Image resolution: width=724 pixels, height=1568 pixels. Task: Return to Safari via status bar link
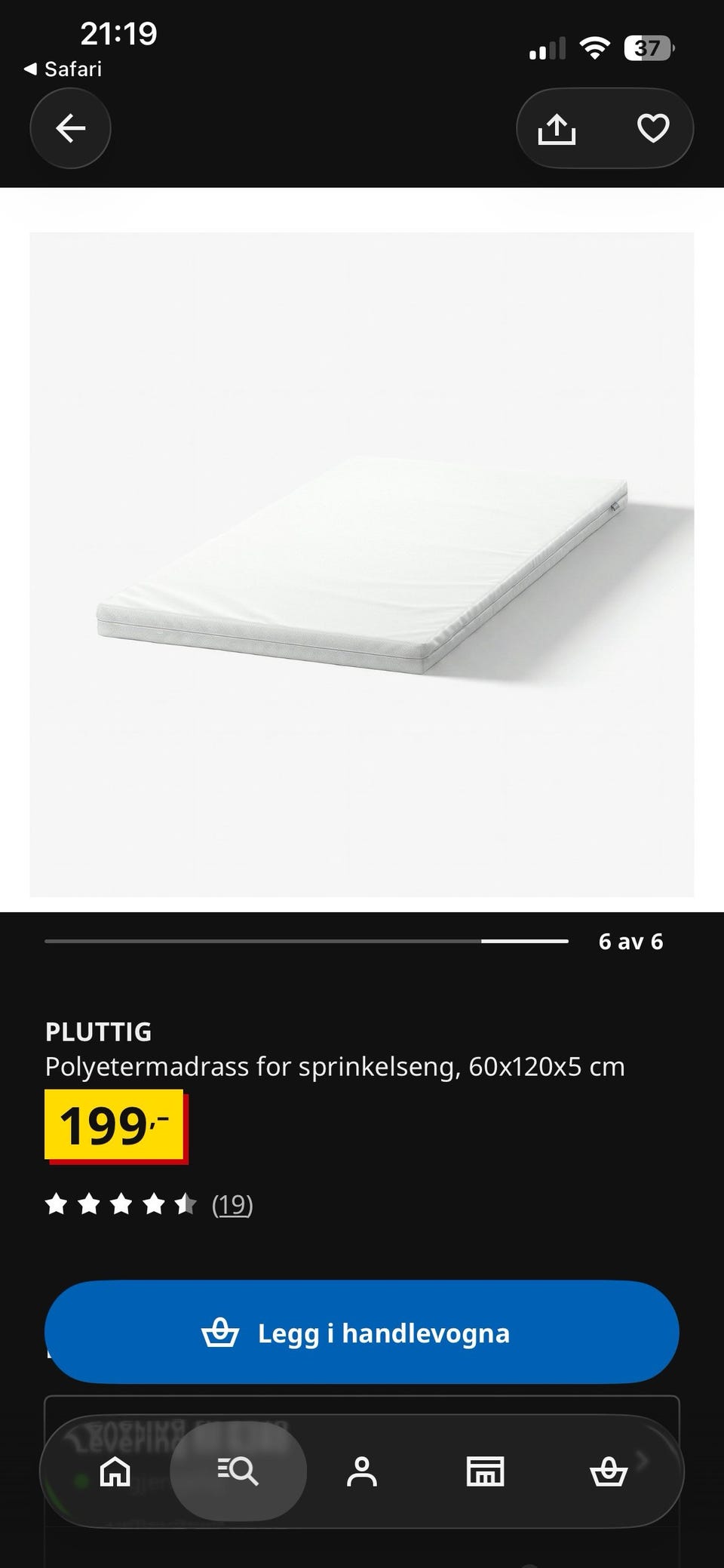coord(63,69)
